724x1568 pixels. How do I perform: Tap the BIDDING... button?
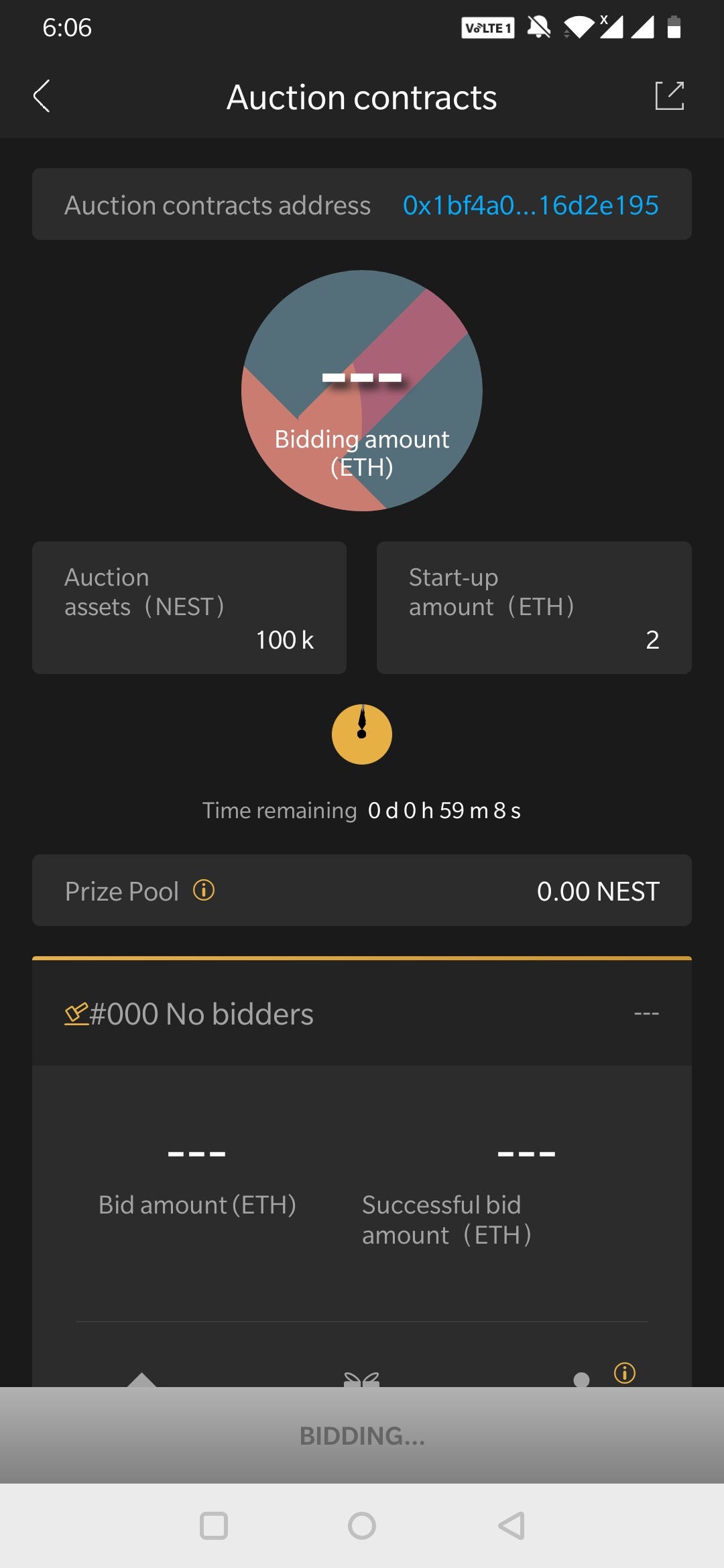362,1435
